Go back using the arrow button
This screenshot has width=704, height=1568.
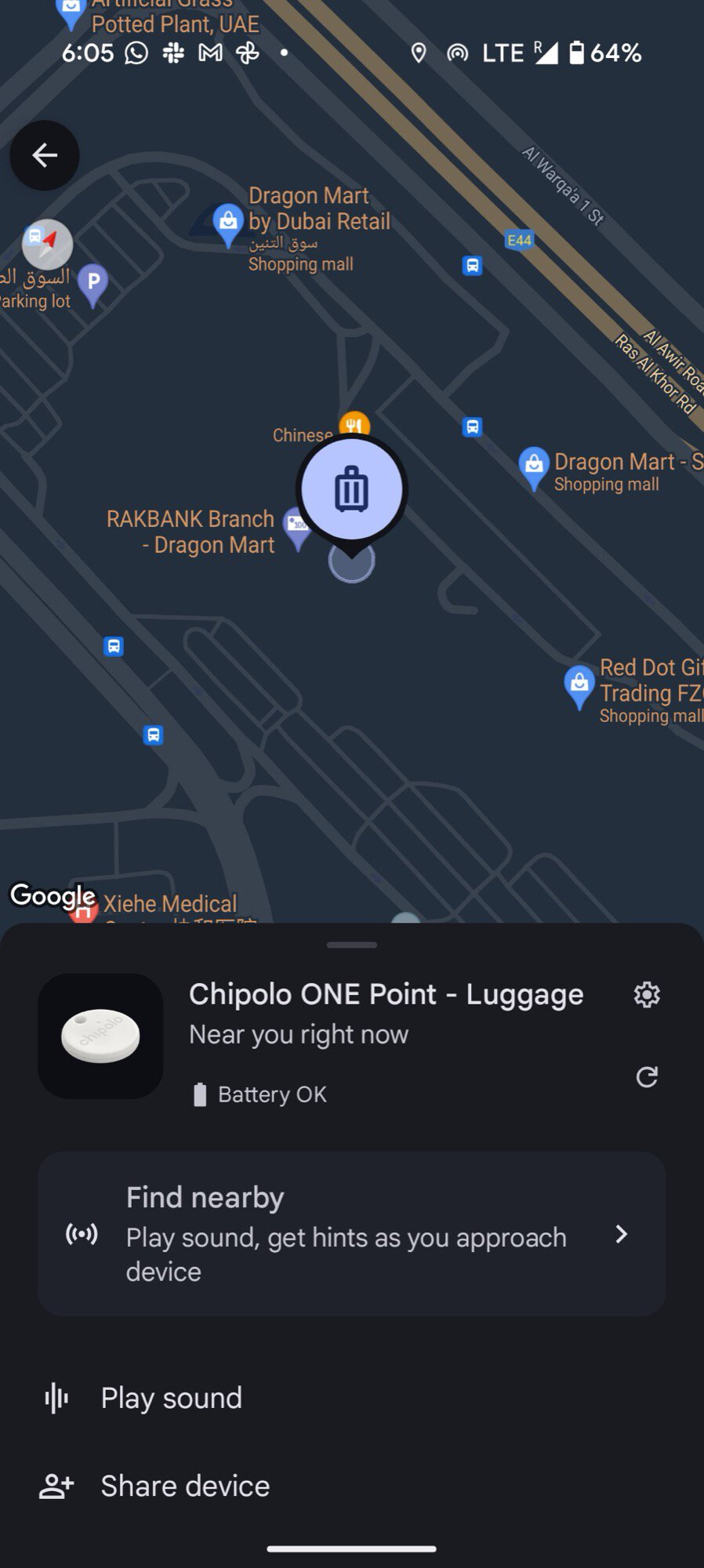coord(45,155)
